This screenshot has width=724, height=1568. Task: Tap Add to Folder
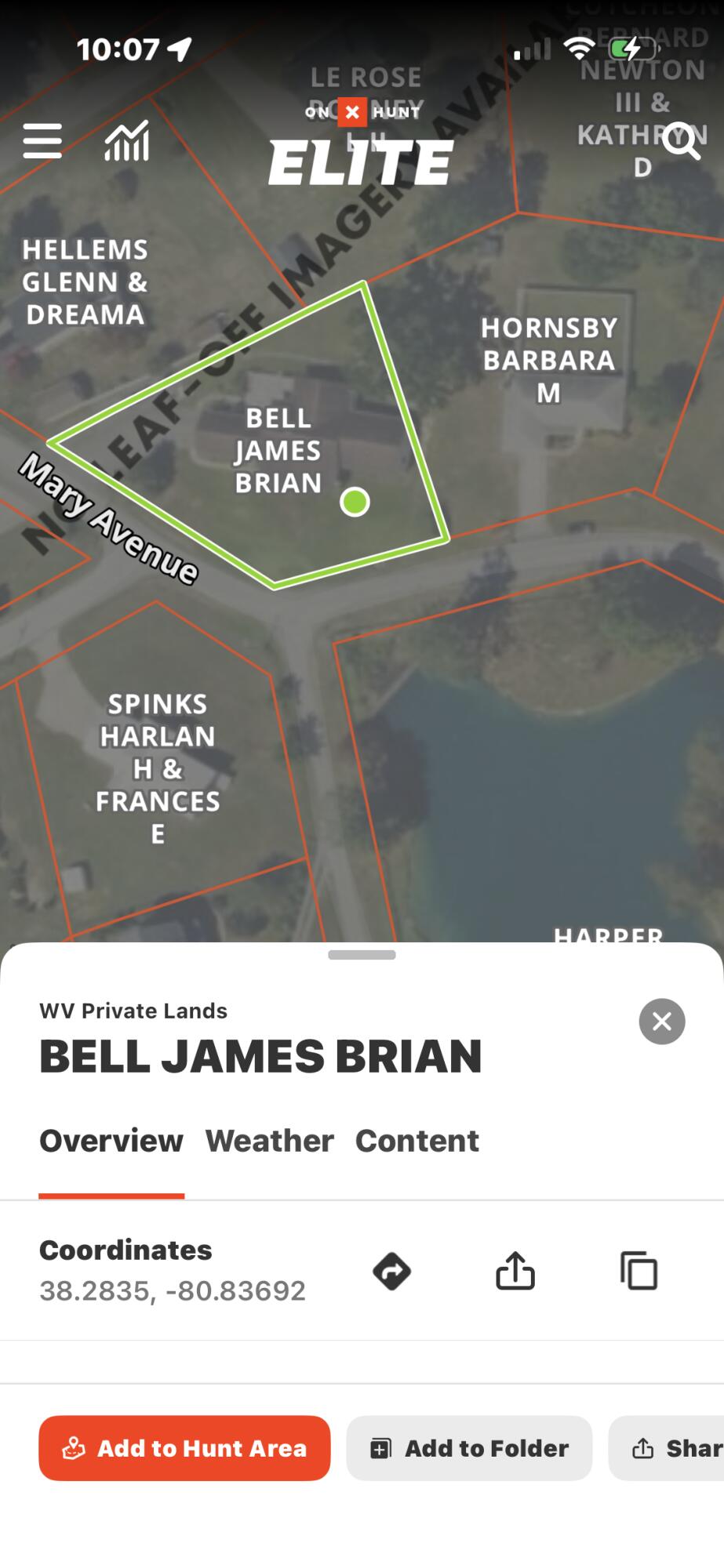pos(469,1448)
